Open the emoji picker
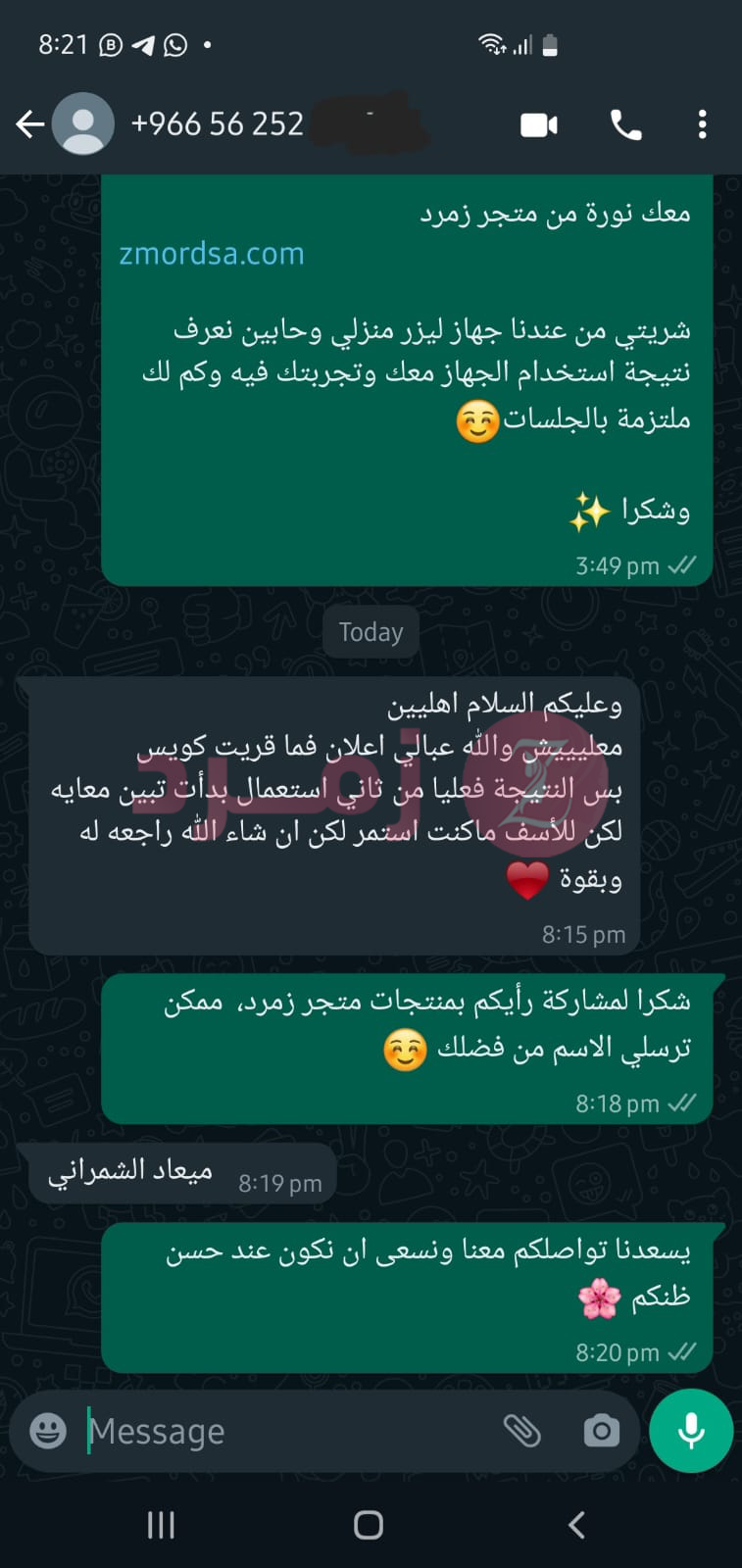This screenshot has height=1568, width=742. point(48,1431)
